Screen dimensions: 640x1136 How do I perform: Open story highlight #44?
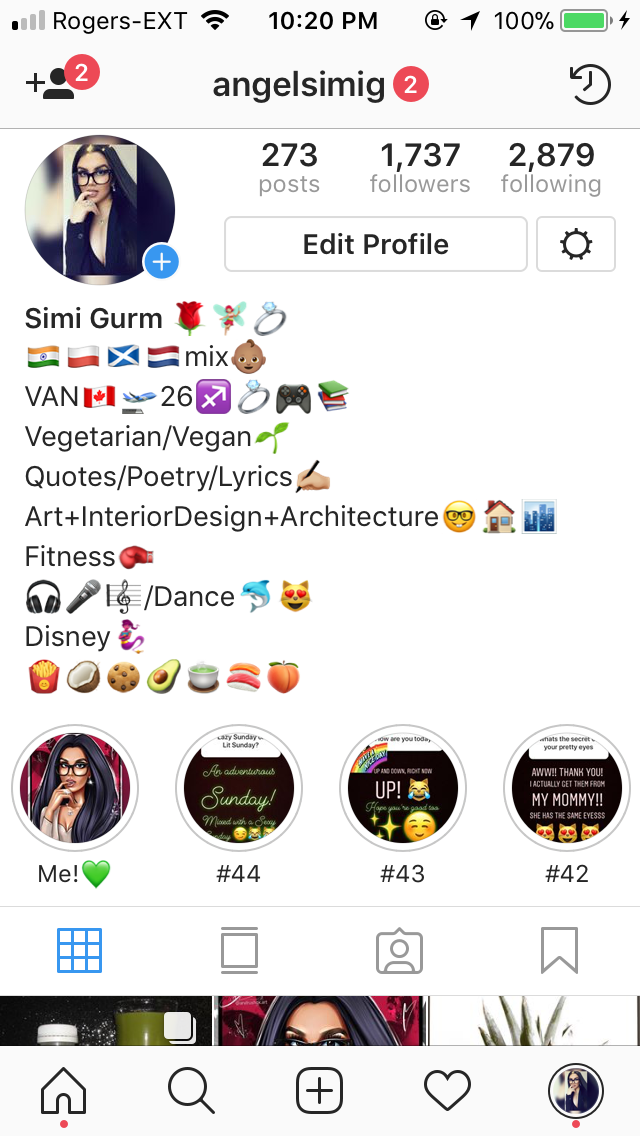(238, 790)
